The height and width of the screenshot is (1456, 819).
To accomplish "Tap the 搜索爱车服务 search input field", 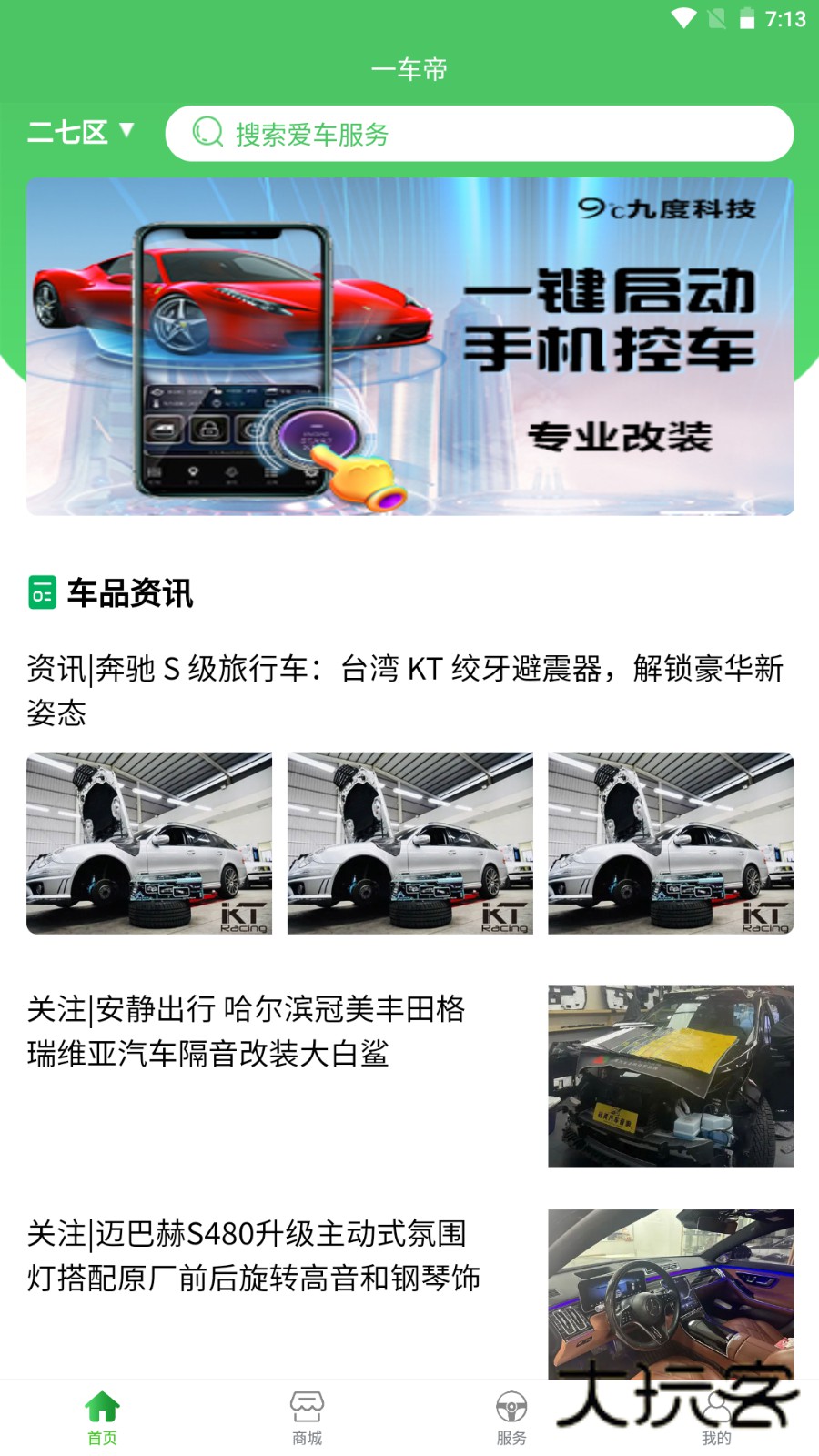I will click(x=455, y=133).
